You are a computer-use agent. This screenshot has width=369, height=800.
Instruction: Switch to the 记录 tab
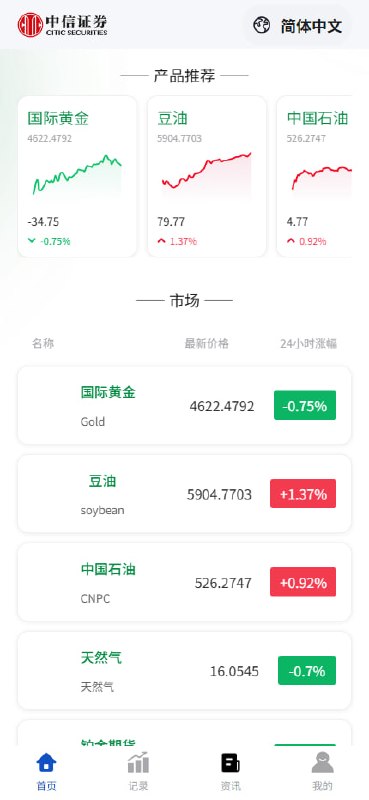[138, 771]
